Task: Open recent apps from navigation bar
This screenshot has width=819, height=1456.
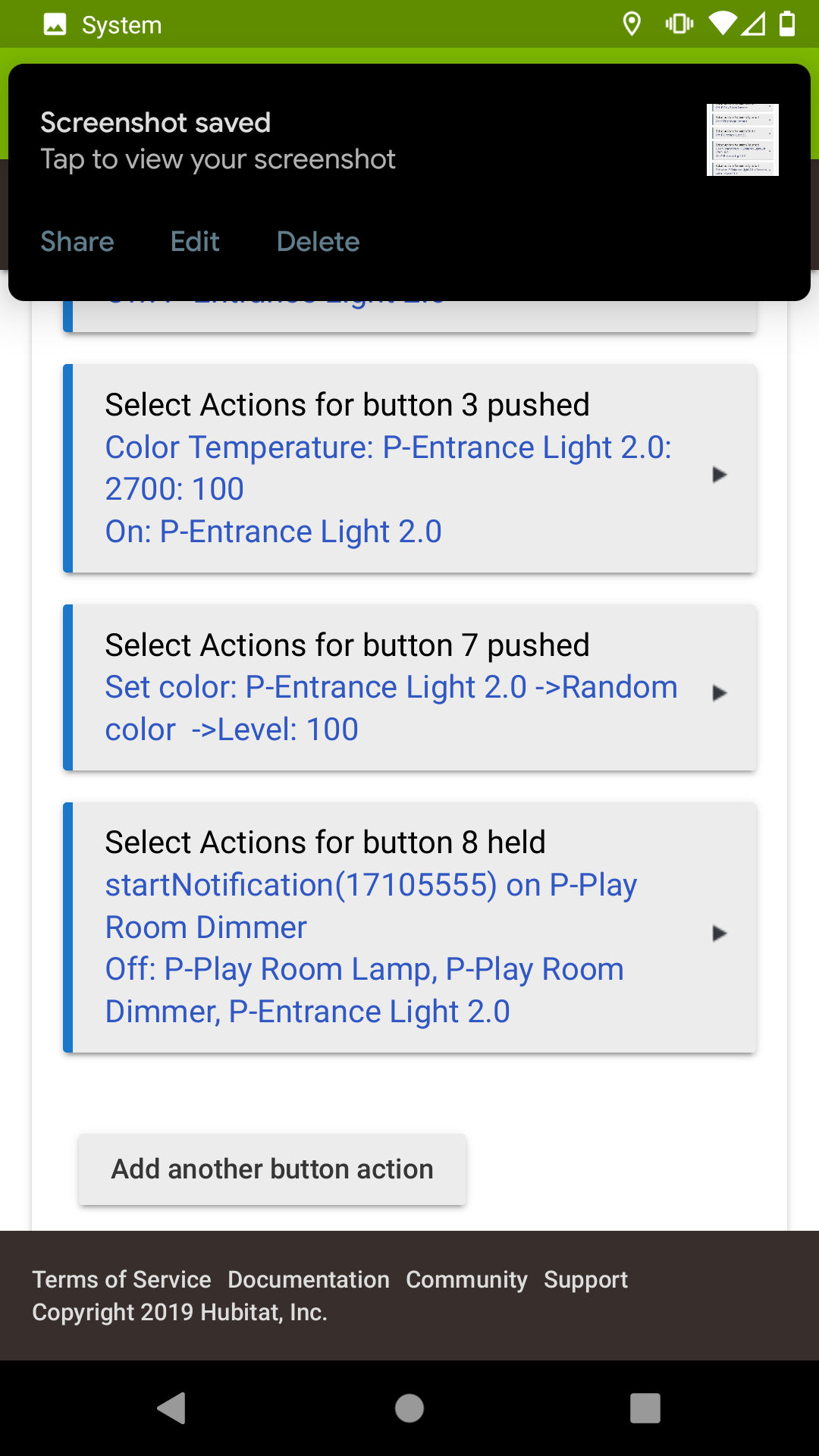Action: (x=645, y=1408)
